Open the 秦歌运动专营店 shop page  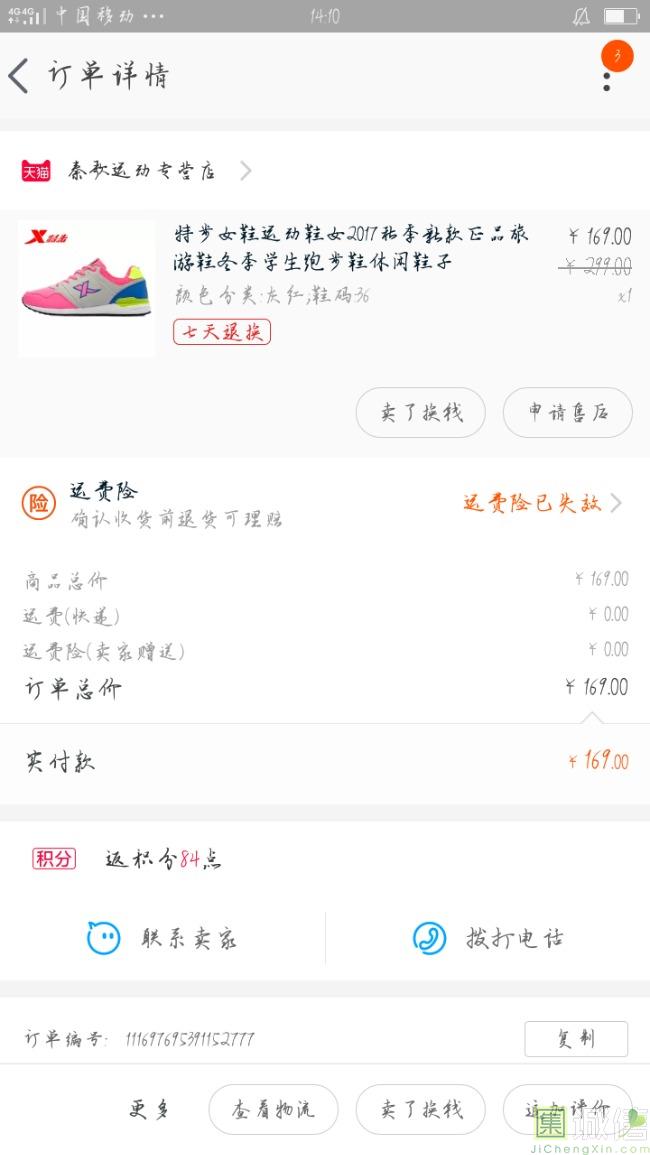(142, 171)
